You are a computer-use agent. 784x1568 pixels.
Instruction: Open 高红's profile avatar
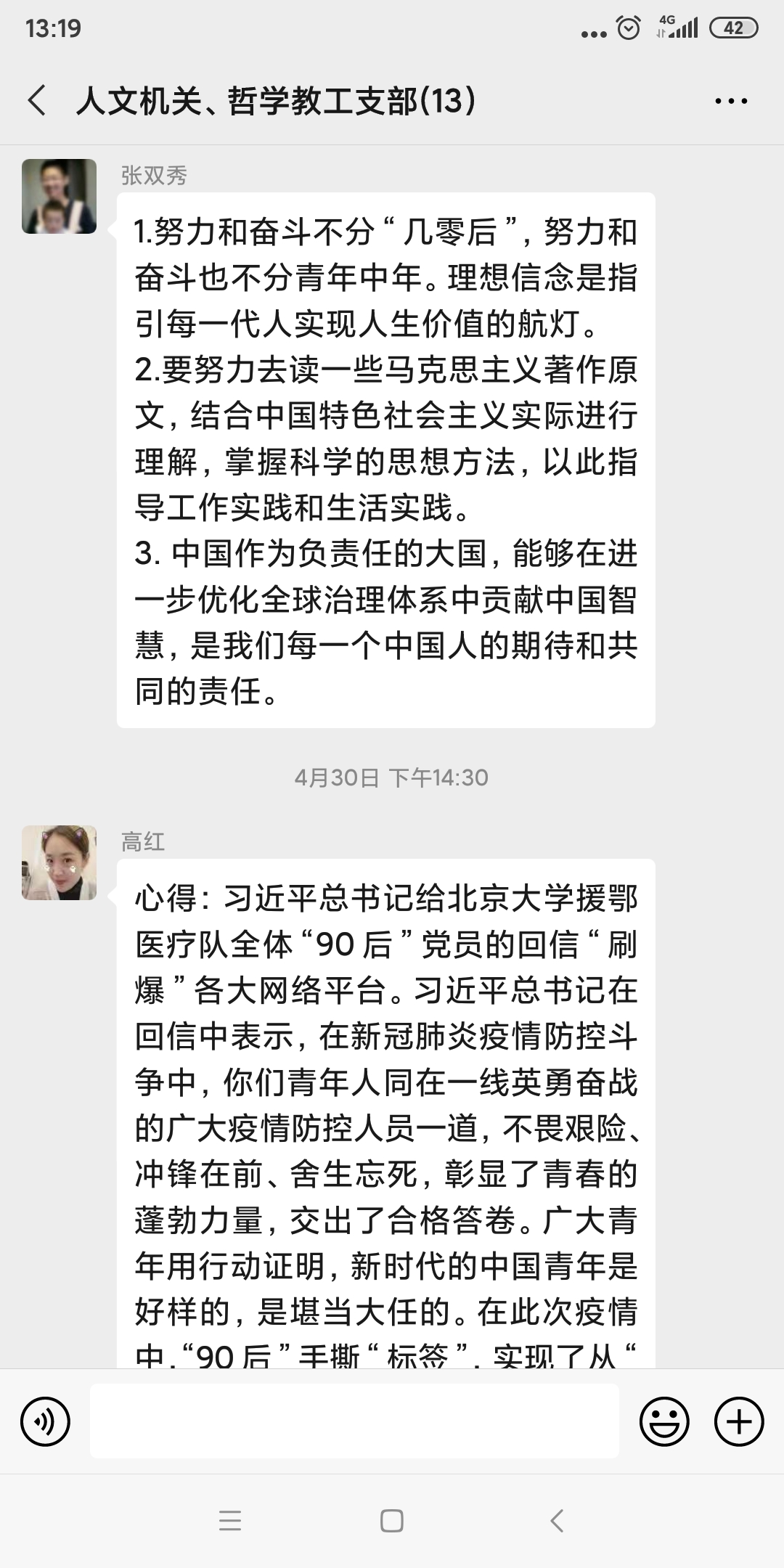click(x=60, y=862)
